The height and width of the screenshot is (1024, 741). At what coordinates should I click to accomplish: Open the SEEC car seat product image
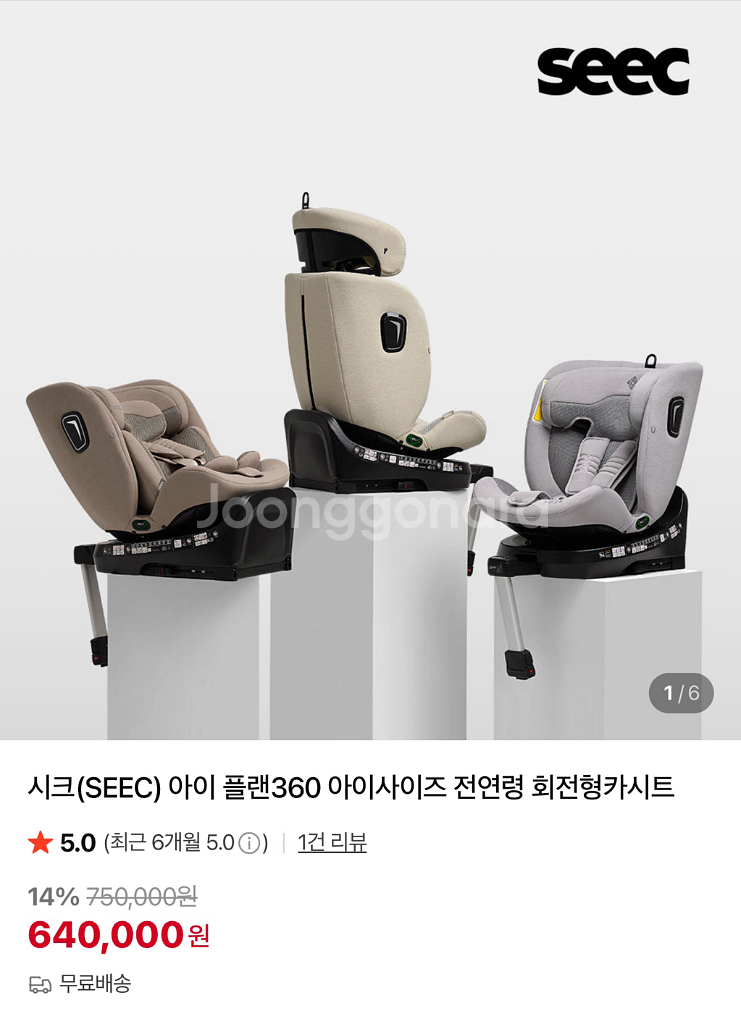pos(370,400)
